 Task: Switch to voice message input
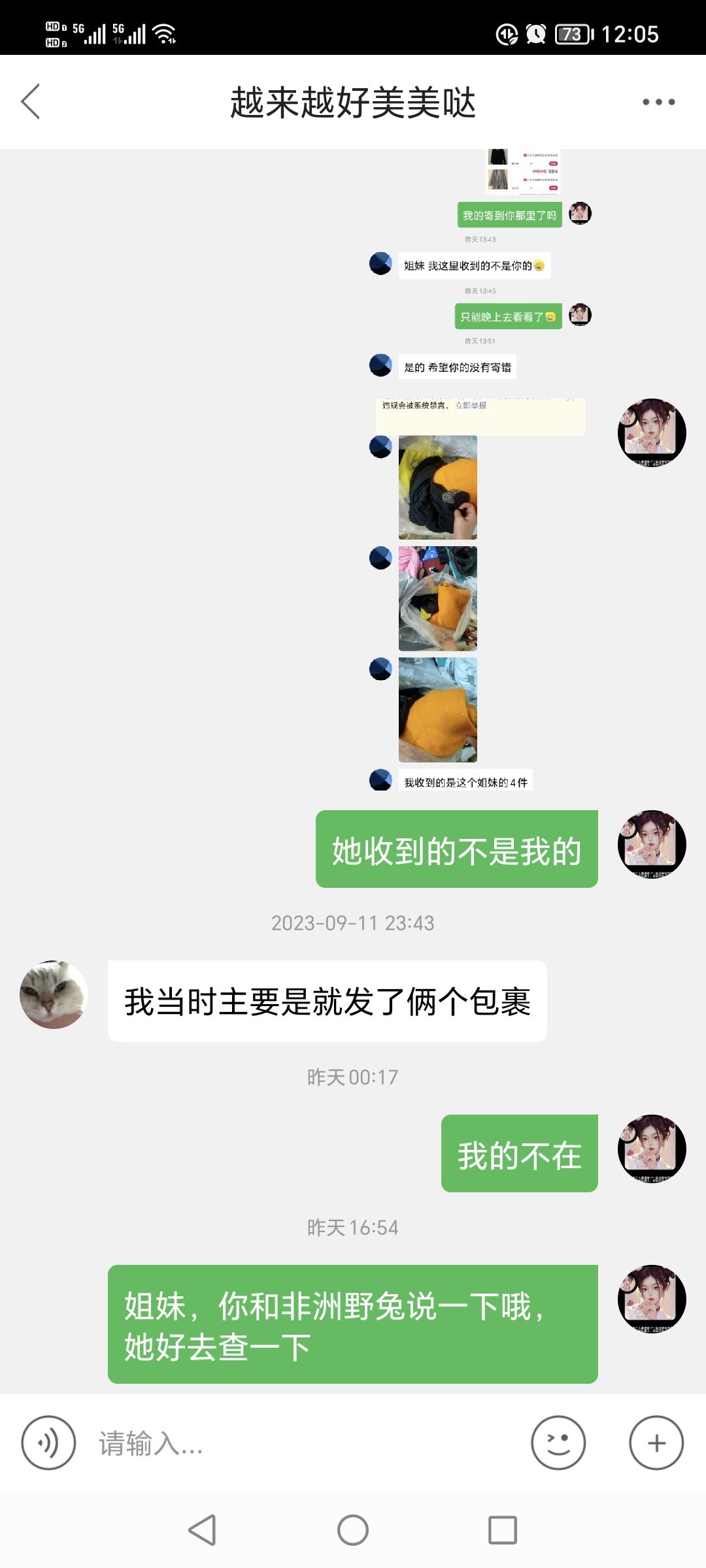pos(48,1443)
